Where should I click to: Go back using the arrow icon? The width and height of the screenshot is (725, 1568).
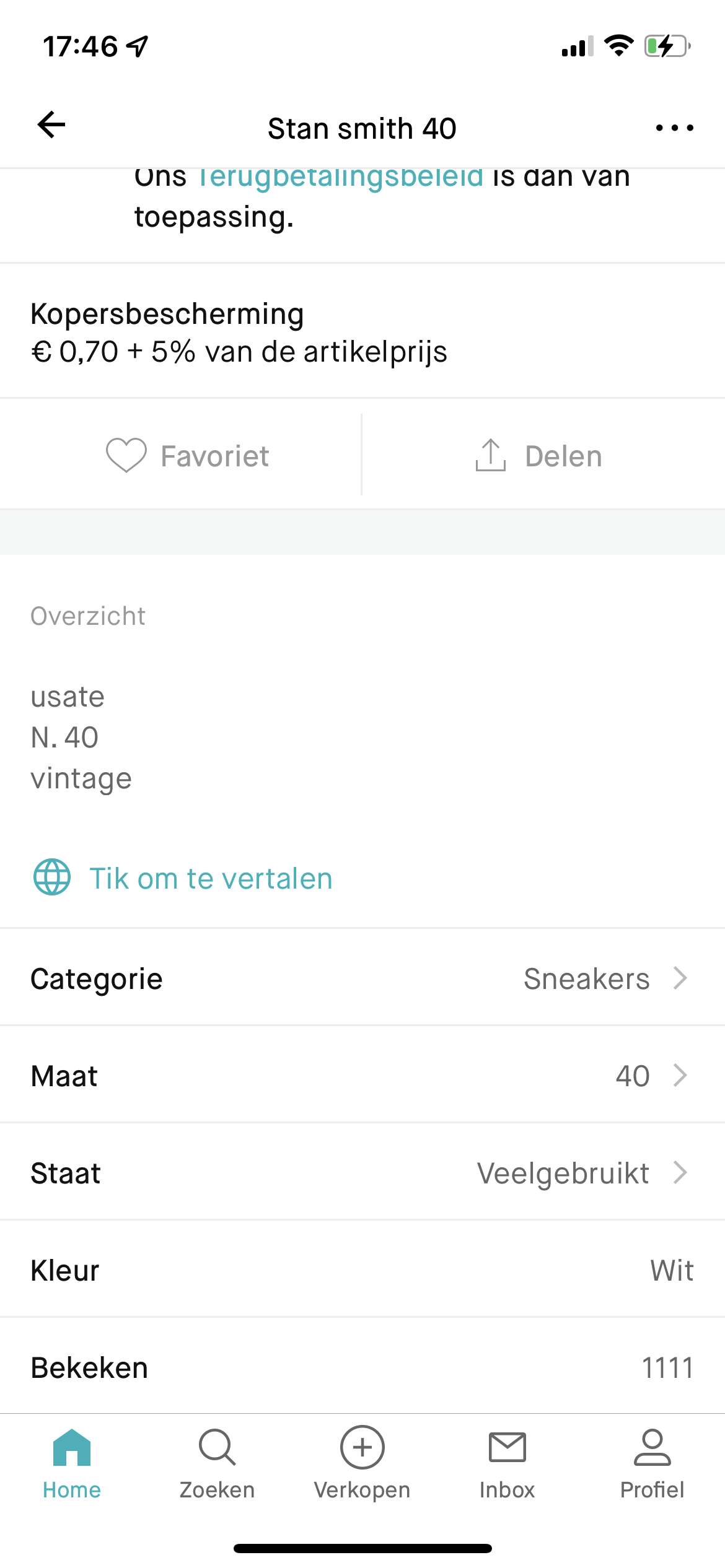click(51, 125)
